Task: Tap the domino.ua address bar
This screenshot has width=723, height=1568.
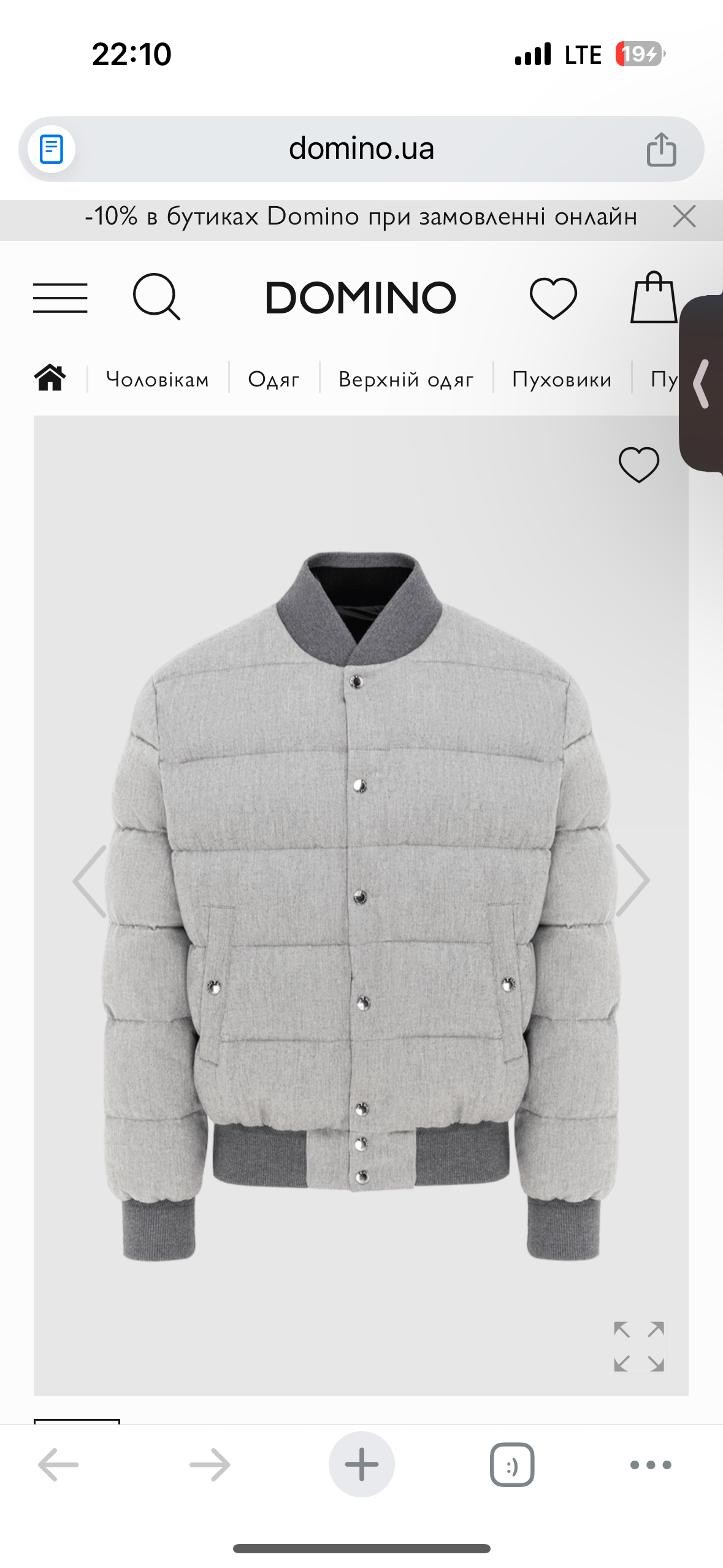Action: click(361, 149)
